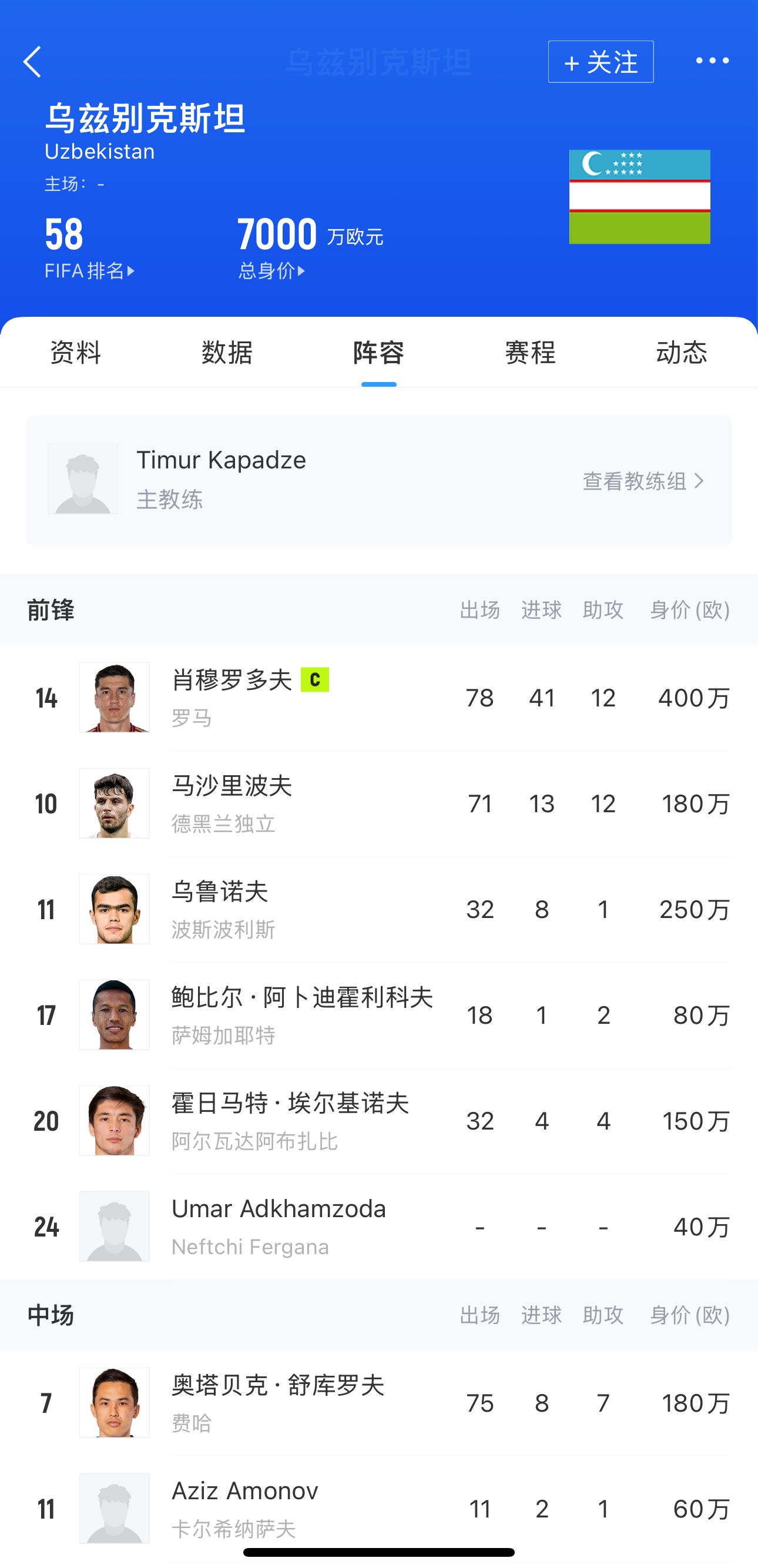Open midfielder 奥塔贝克·舒库罗夫's profile

378,1402
